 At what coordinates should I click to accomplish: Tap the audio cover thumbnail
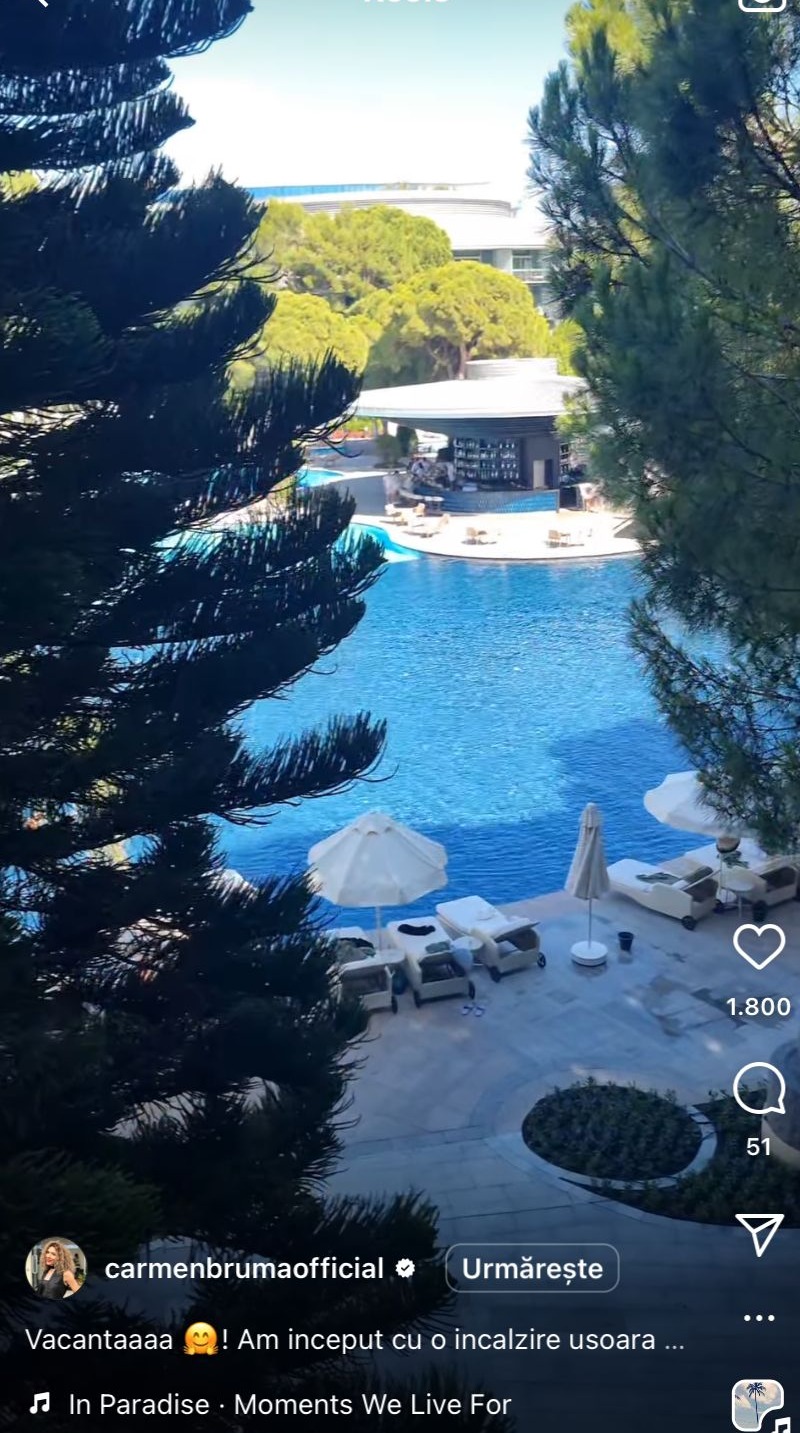click(x=758, y=1405)
